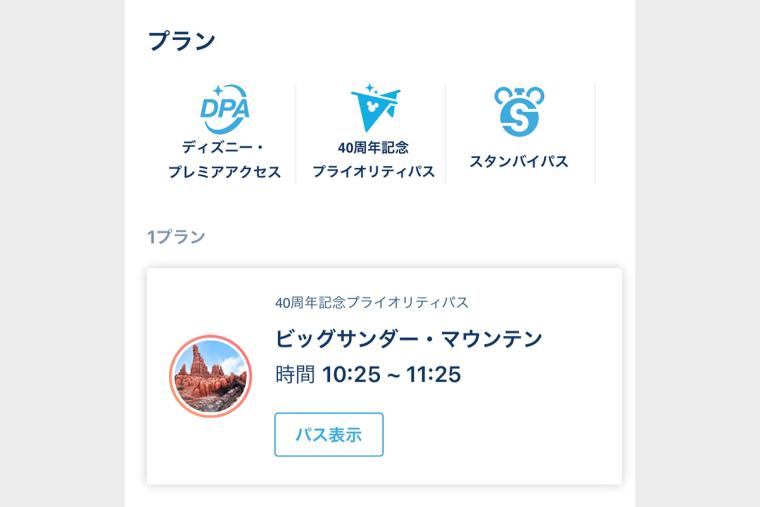Tap the パス表示 button
Viewport: 760px width, 507px height.
pyautogui.click(x=328, y=435)
